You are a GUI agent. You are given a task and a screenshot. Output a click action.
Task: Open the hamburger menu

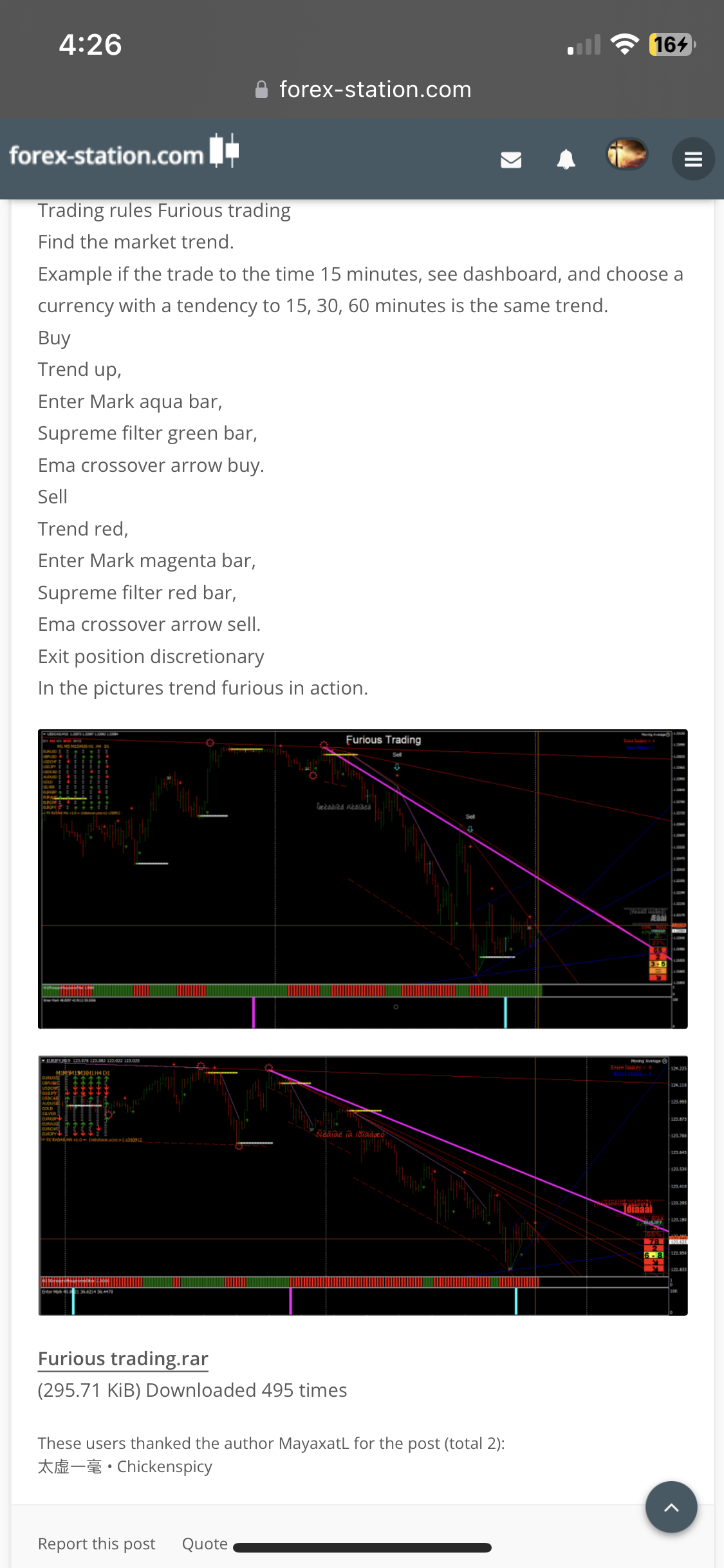pos(693,159)
